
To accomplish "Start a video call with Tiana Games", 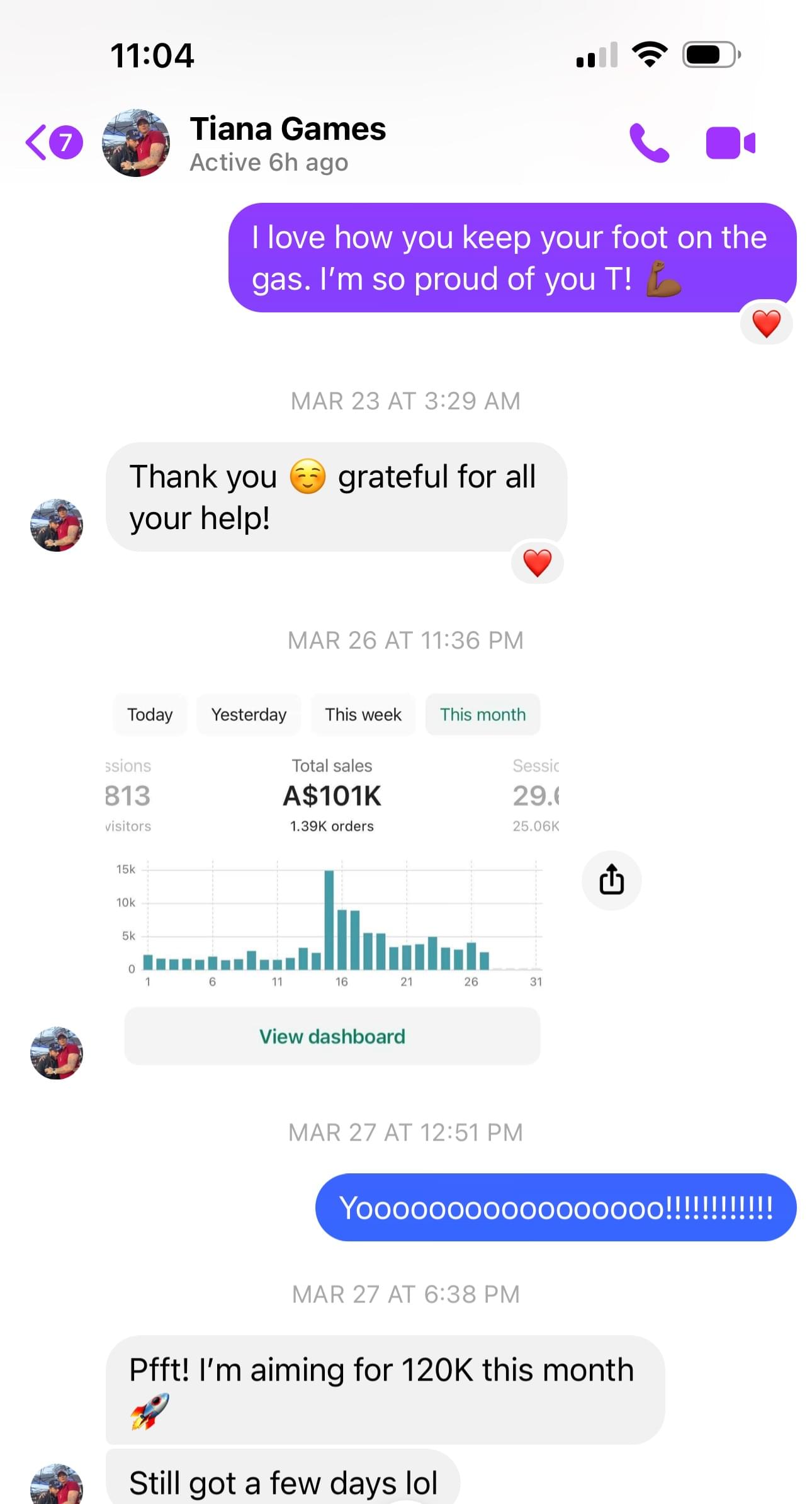I will (730, 143).
